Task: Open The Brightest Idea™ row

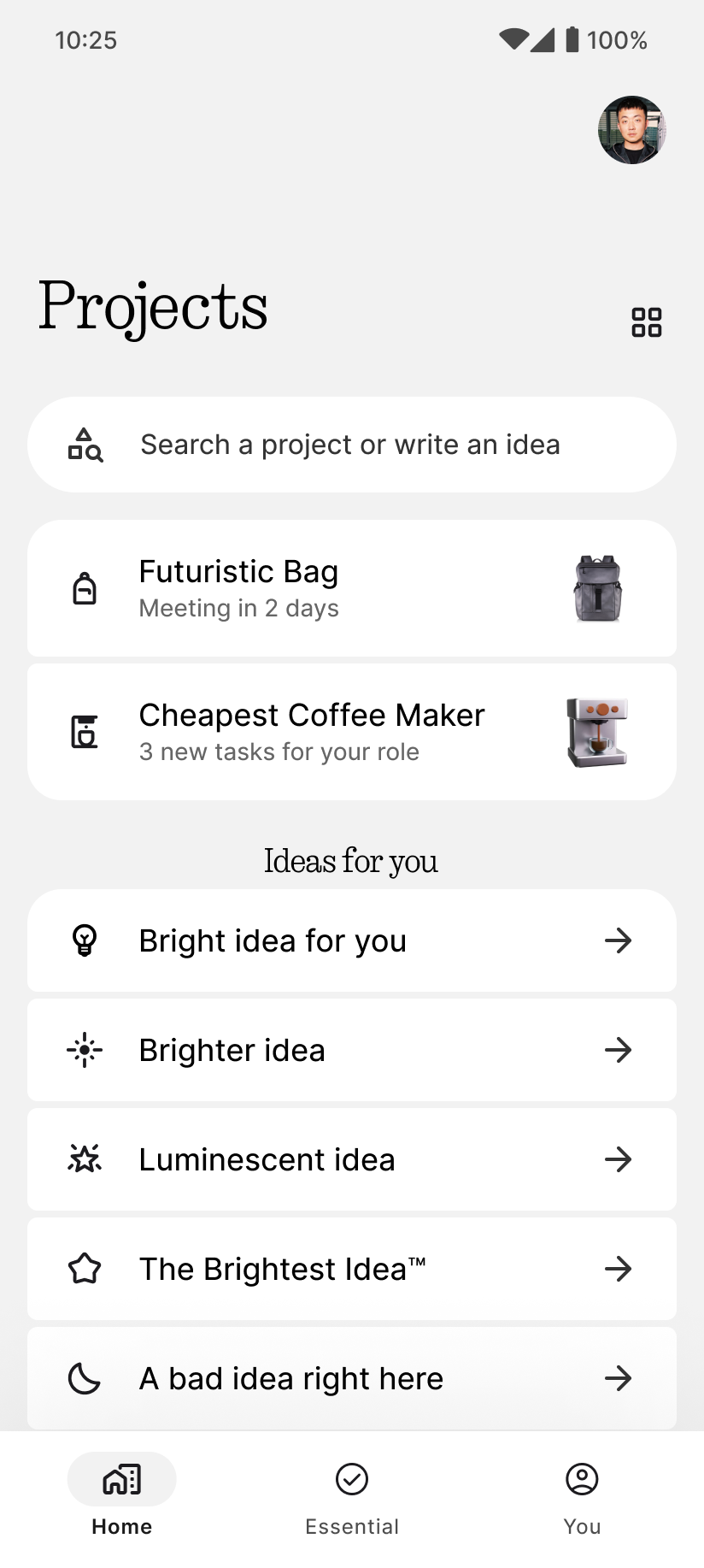Action: (351, 1269)
